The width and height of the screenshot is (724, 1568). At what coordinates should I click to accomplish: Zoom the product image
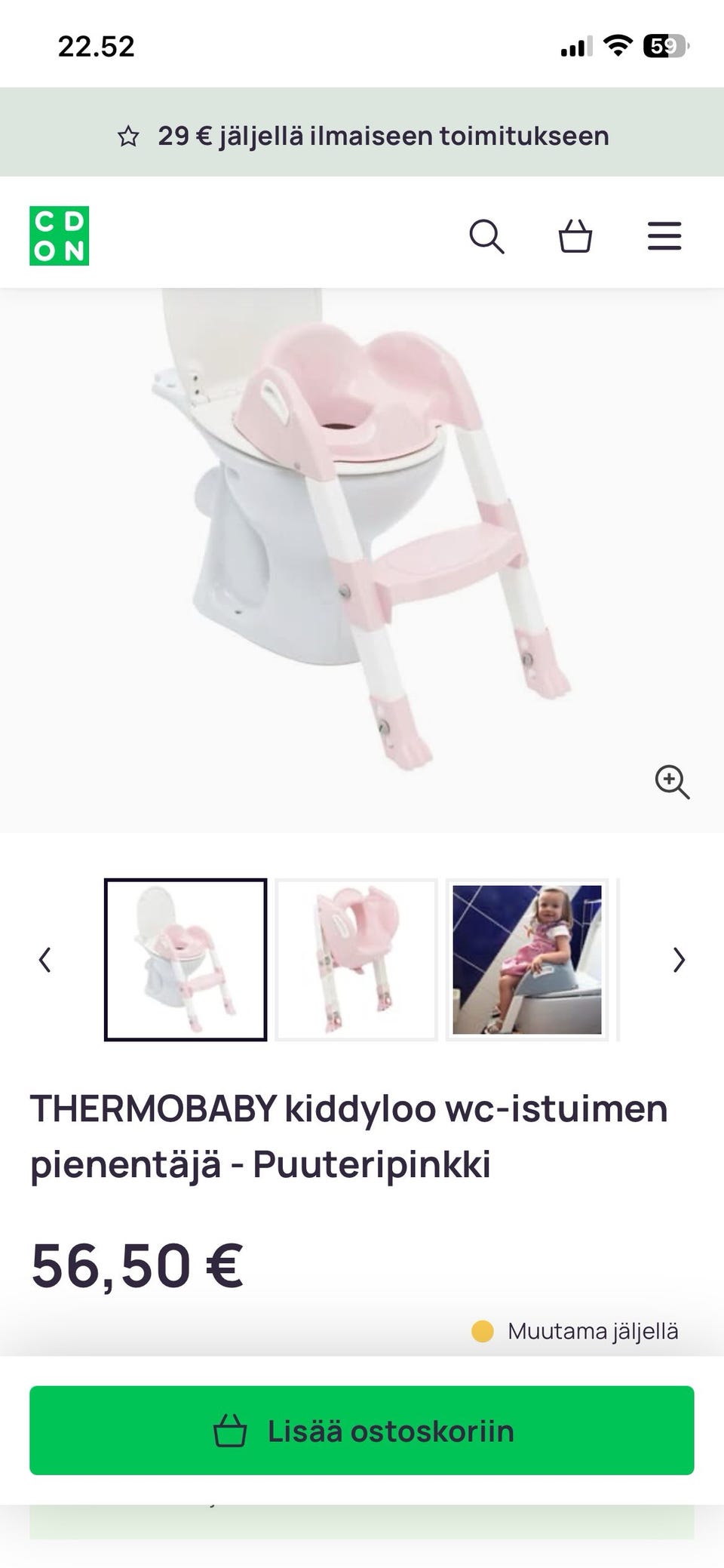(x=672, y=782)
